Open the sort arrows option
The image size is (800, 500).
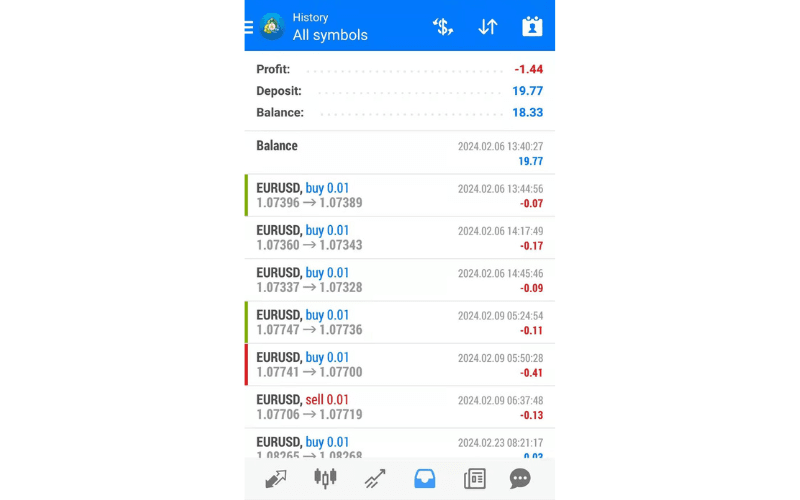(x=488, y=27)
